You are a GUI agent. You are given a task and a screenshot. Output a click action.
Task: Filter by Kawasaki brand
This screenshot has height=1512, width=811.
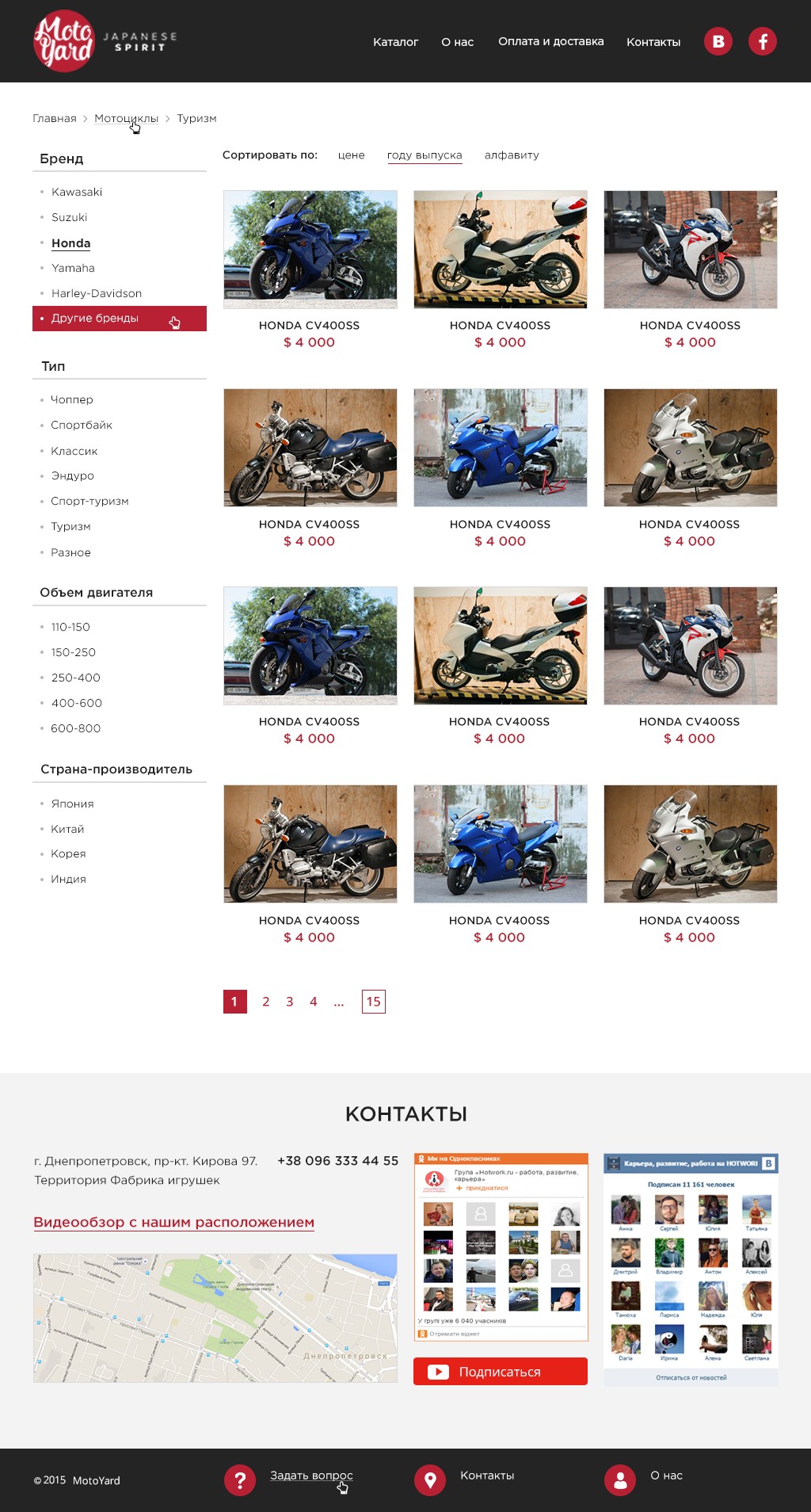coord(77,192)
